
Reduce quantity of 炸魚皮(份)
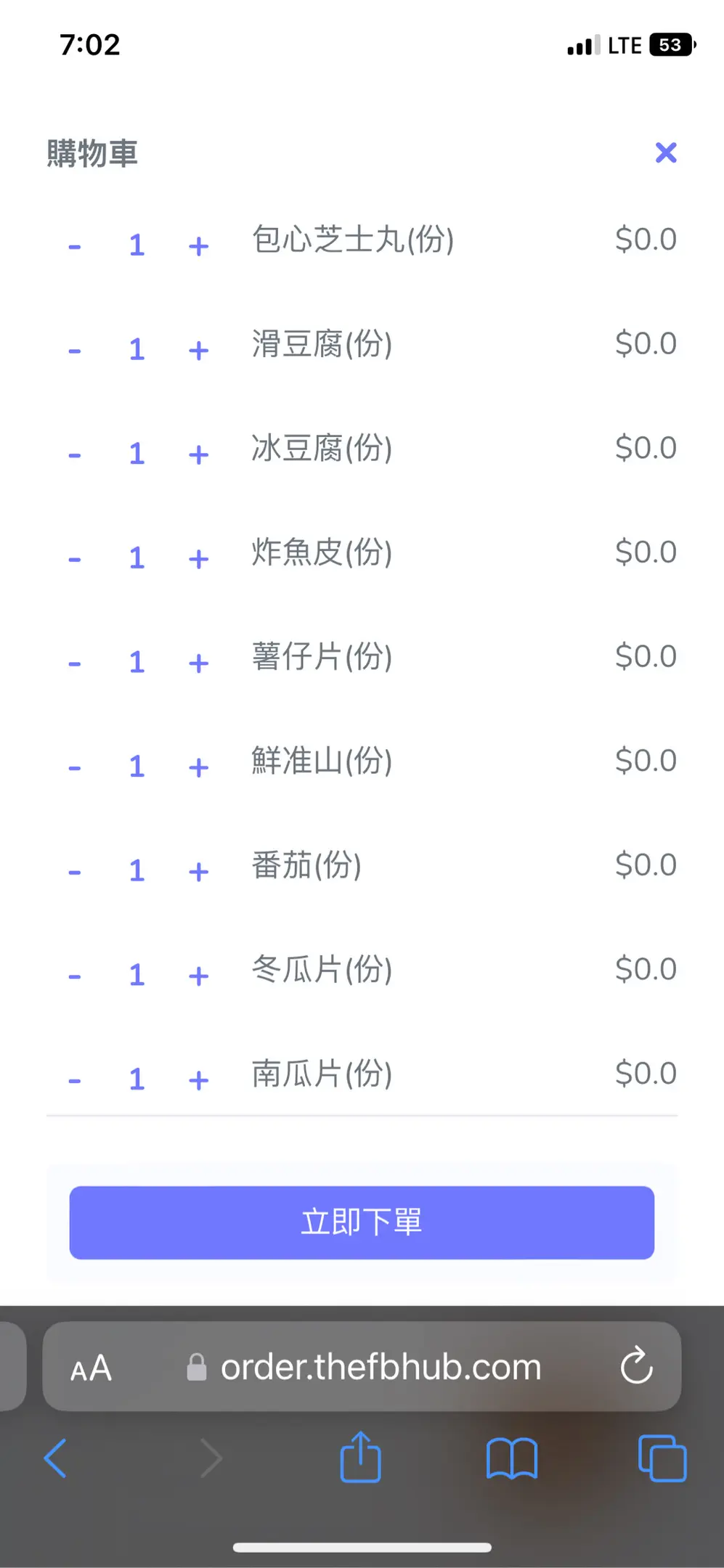74,559
